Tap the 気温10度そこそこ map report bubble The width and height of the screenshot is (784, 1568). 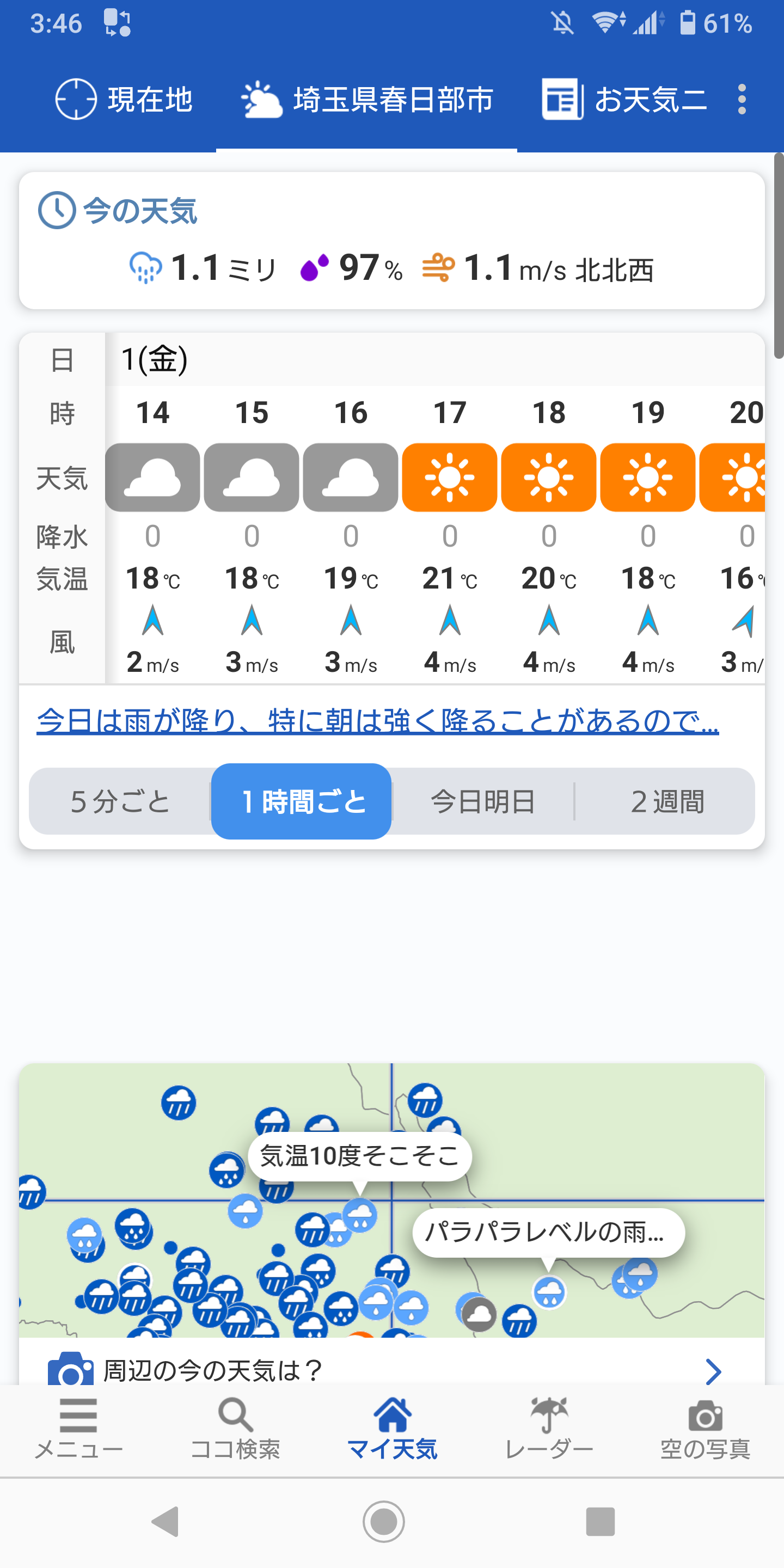(x=359, y=1155)
